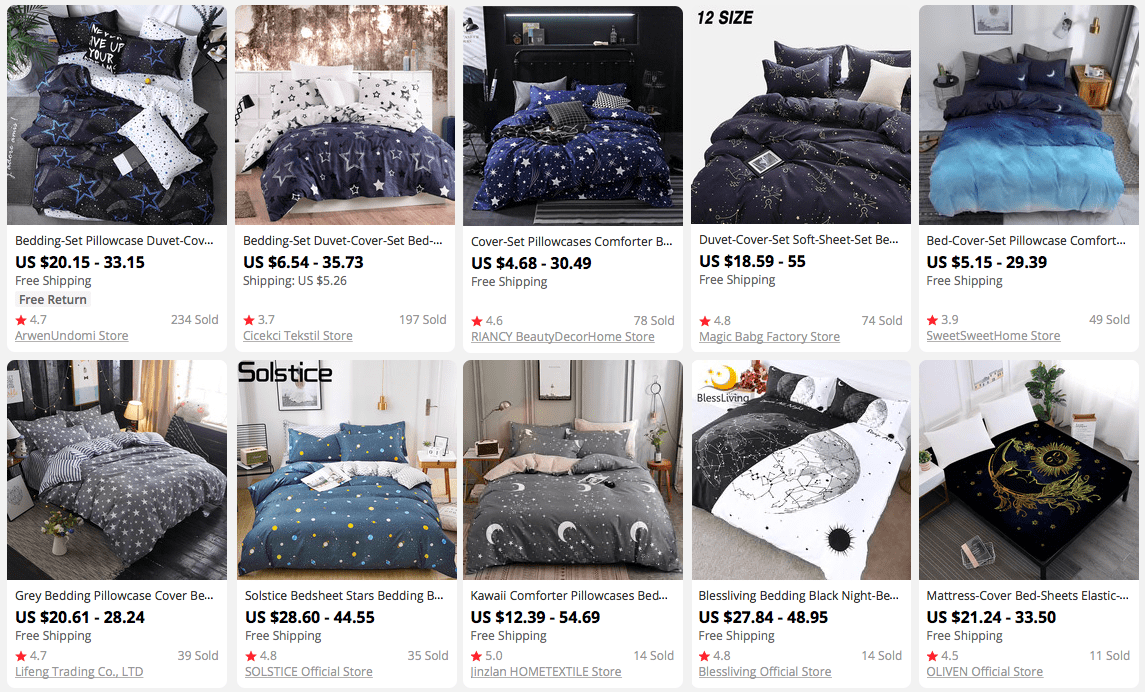Open the SweetSweetHome Store link
Viewport: 1145px width, 692px height.
tap(993, 336)
